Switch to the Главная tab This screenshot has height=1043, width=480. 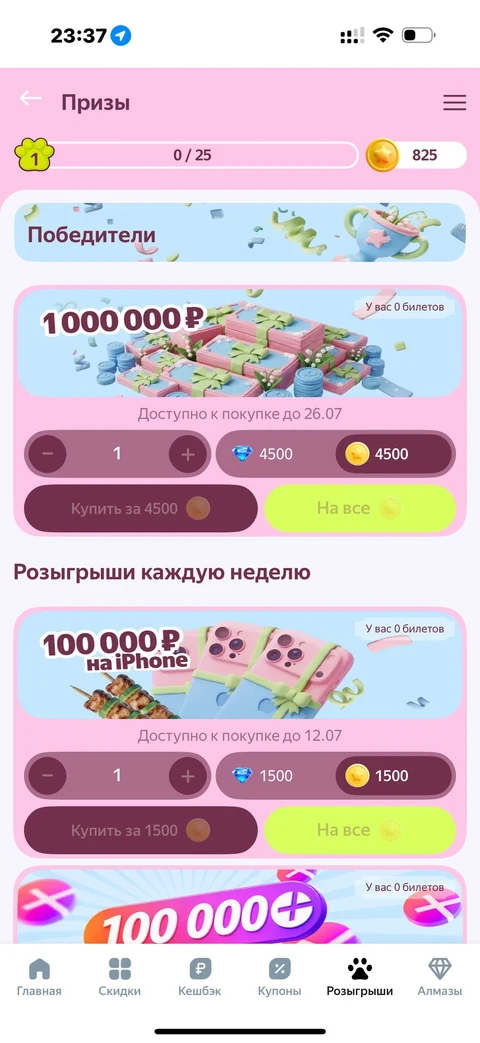click(39, 977)
